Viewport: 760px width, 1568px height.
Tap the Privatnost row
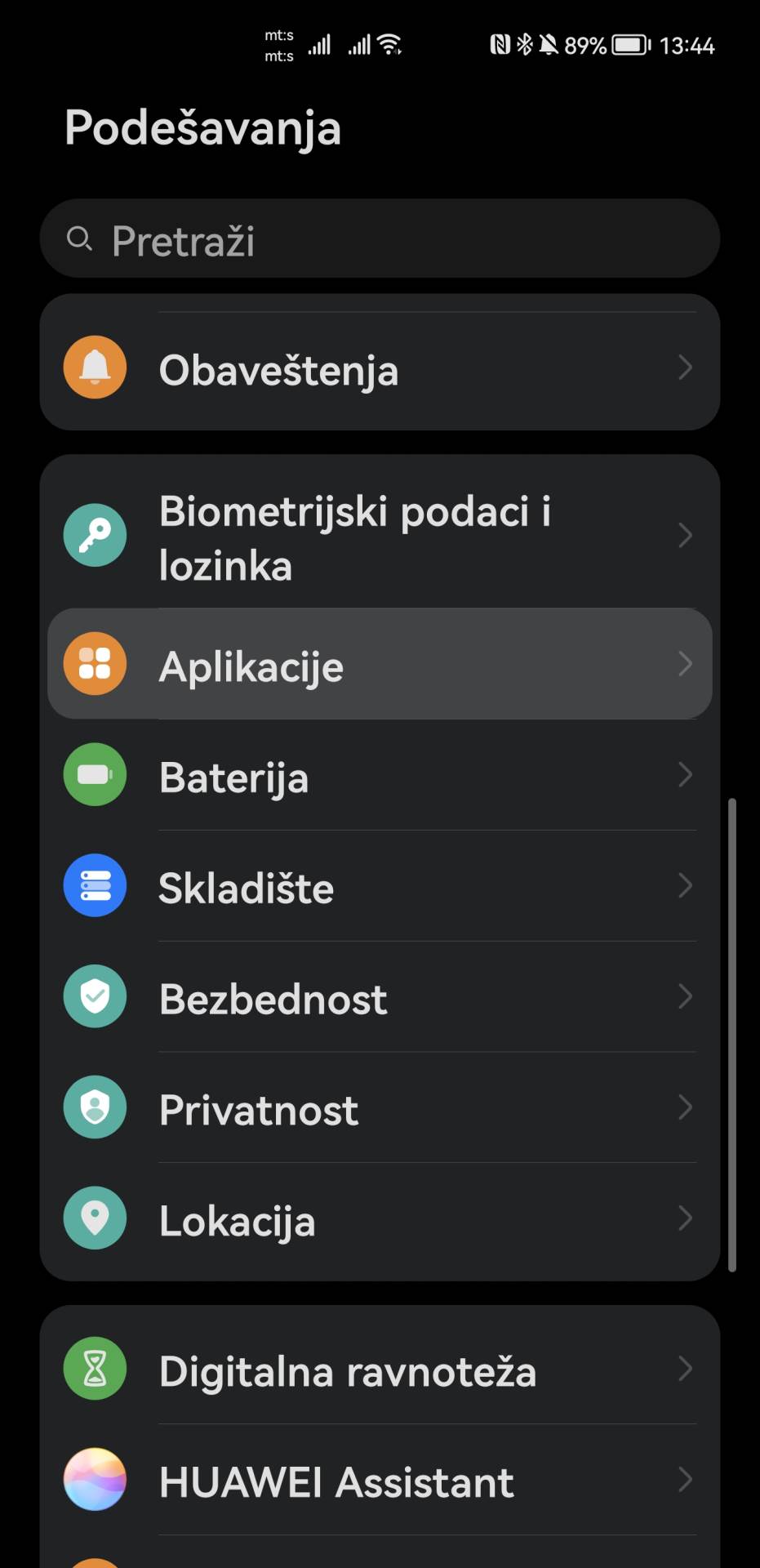click(380, 1109)
